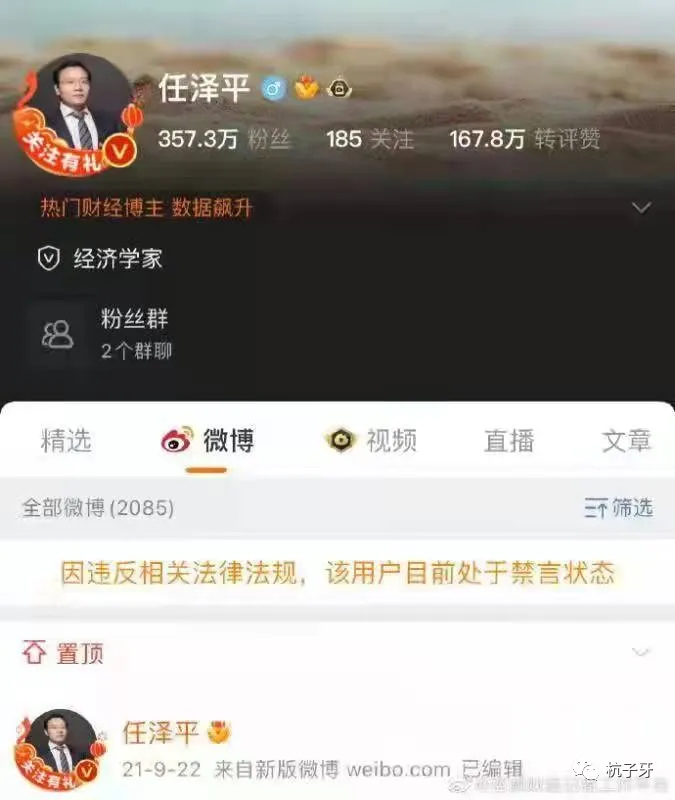Expand the 热门财经博主 profile details chevron
The width and height of the screenshot is (675, 800).
pyautogui.click(x=641, y=208)
